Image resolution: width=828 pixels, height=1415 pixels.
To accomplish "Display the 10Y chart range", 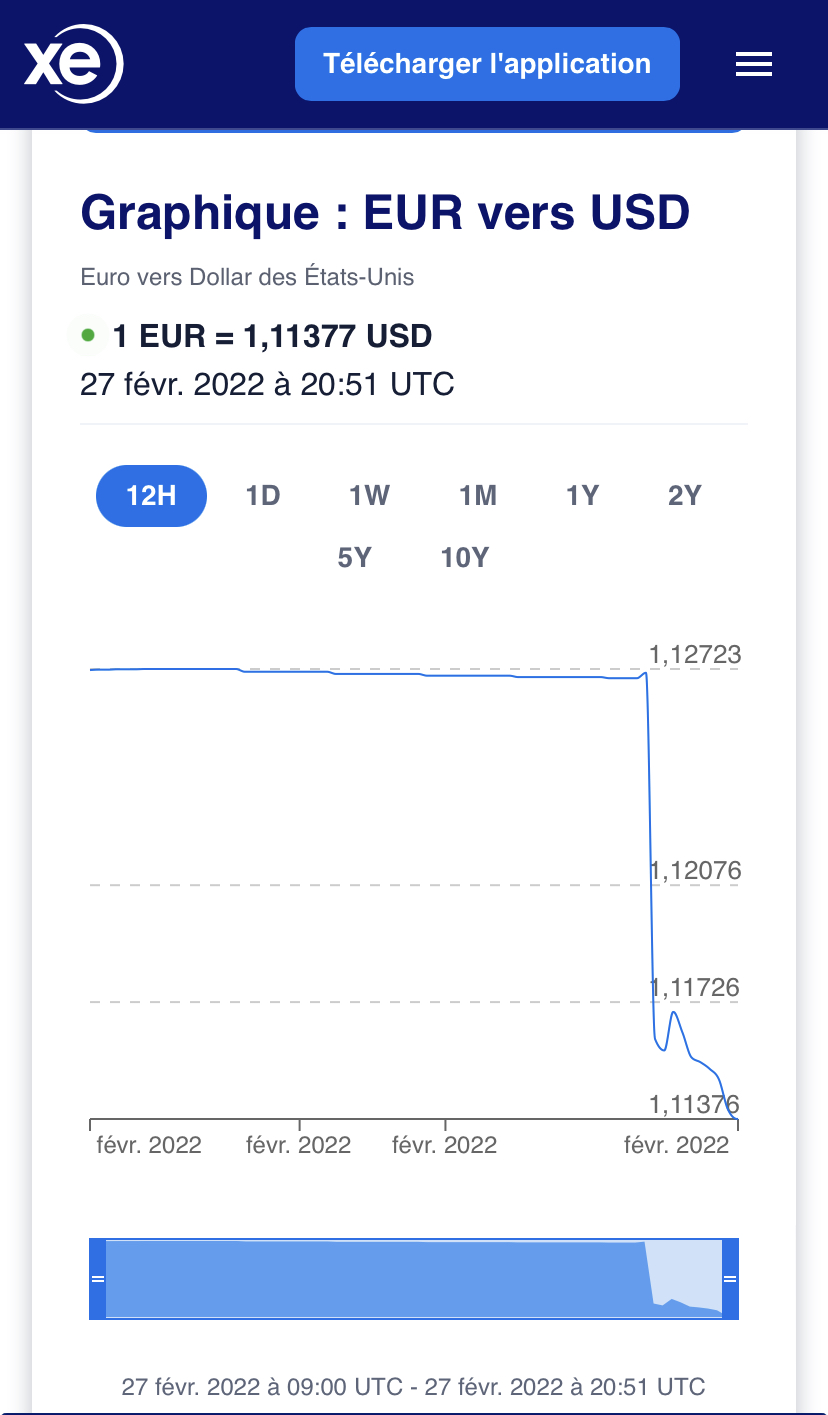I will (465, 558).
